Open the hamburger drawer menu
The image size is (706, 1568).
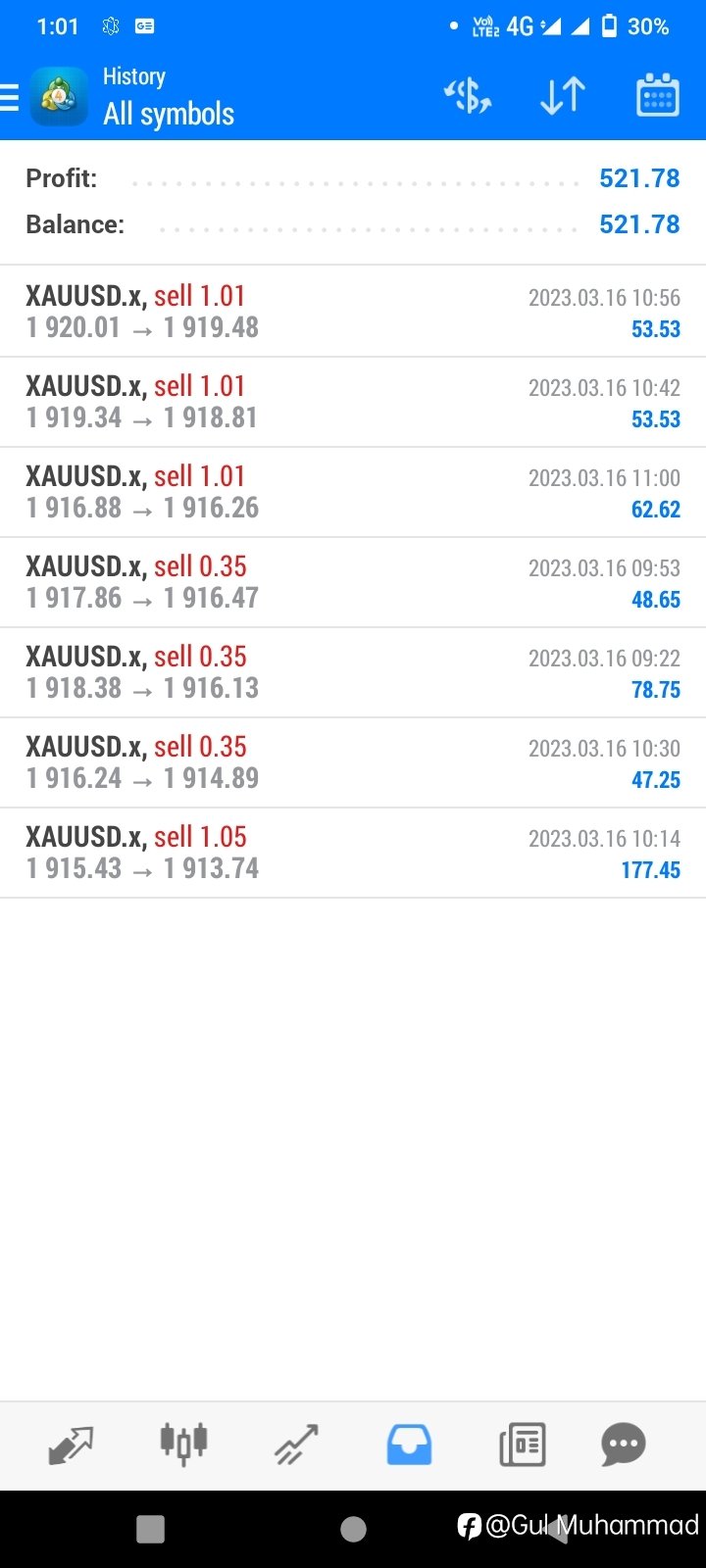click(x=9, y=97)
